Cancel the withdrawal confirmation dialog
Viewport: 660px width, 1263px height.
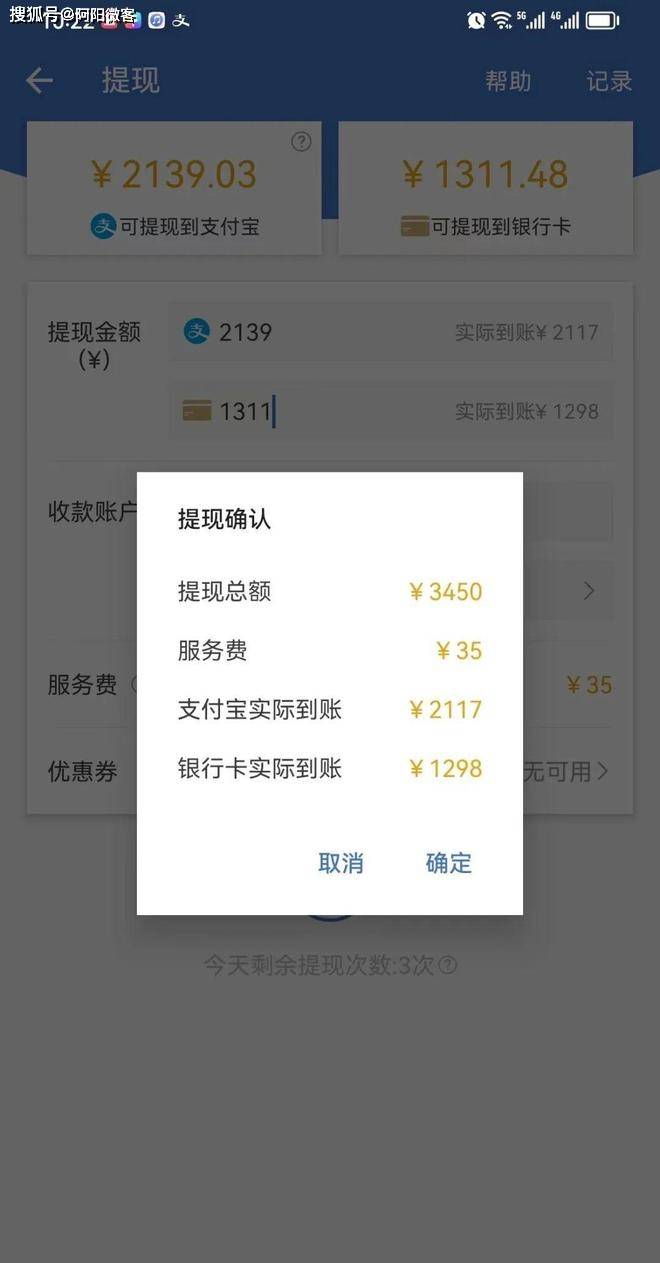click(340, 863)
